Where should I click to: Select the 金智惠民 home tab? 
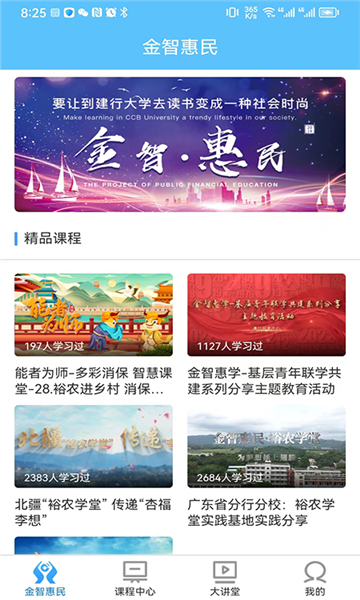[x=45, y=578]
